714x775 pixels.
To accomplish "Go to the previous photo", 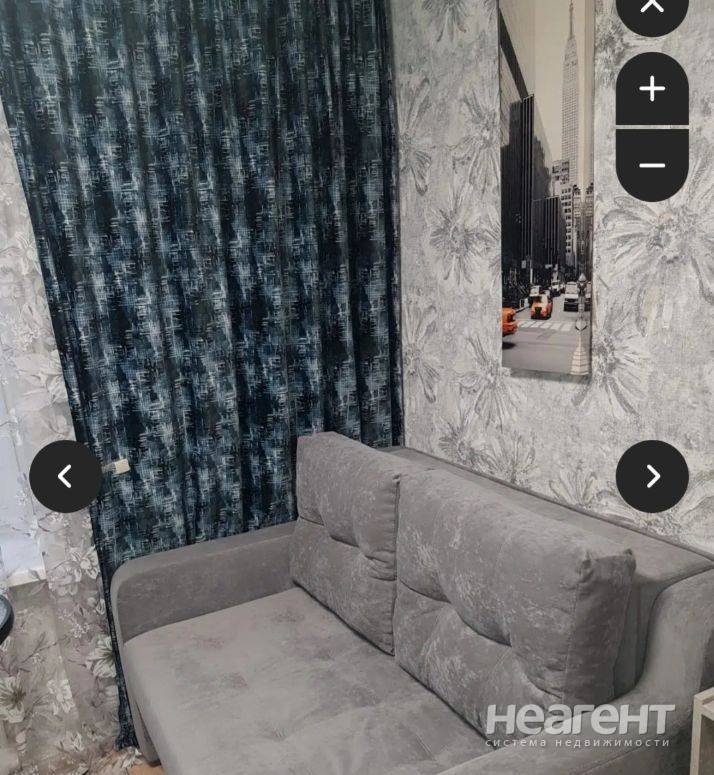I will 65,477.
